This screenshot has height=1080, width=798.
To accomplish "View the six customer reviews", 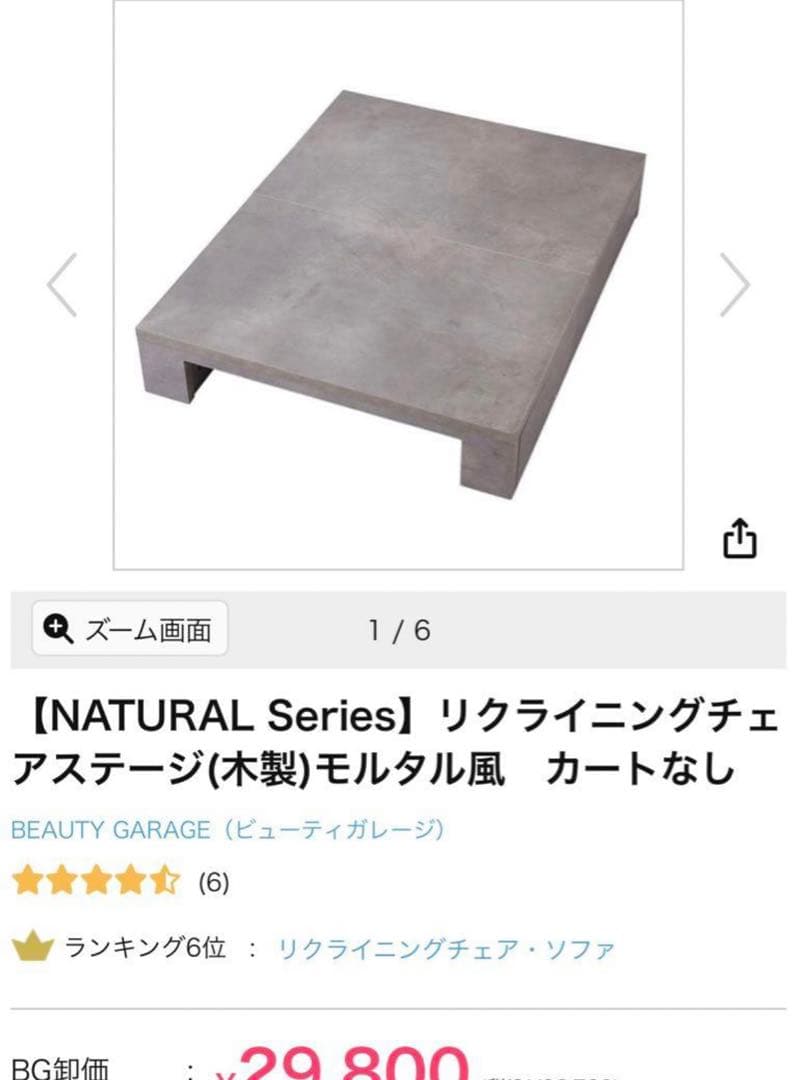I will pyautogui.click(x=214, y=883).
